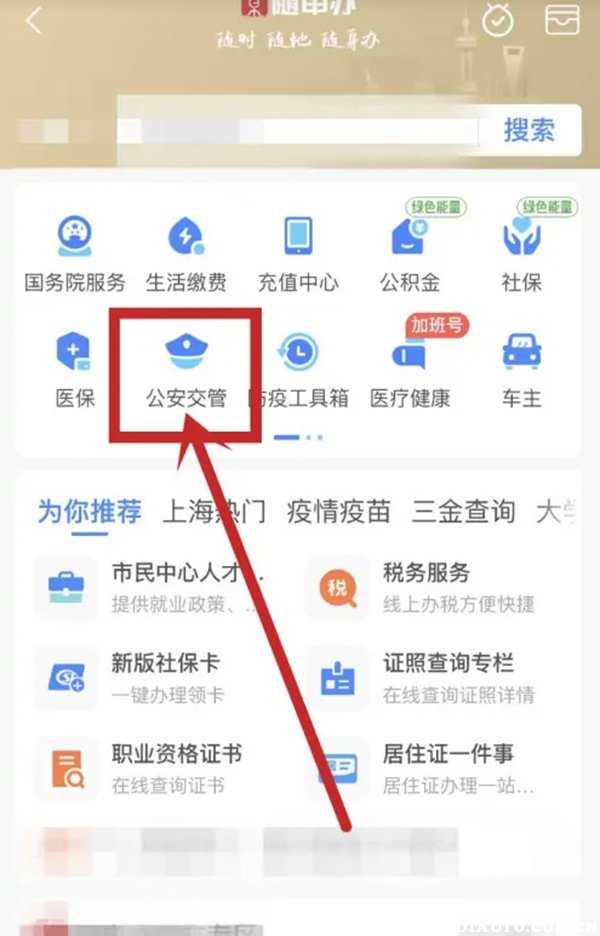600x936 pixels.
Task: Open 公积金 housing fund
Action: [x=409, y=253]
